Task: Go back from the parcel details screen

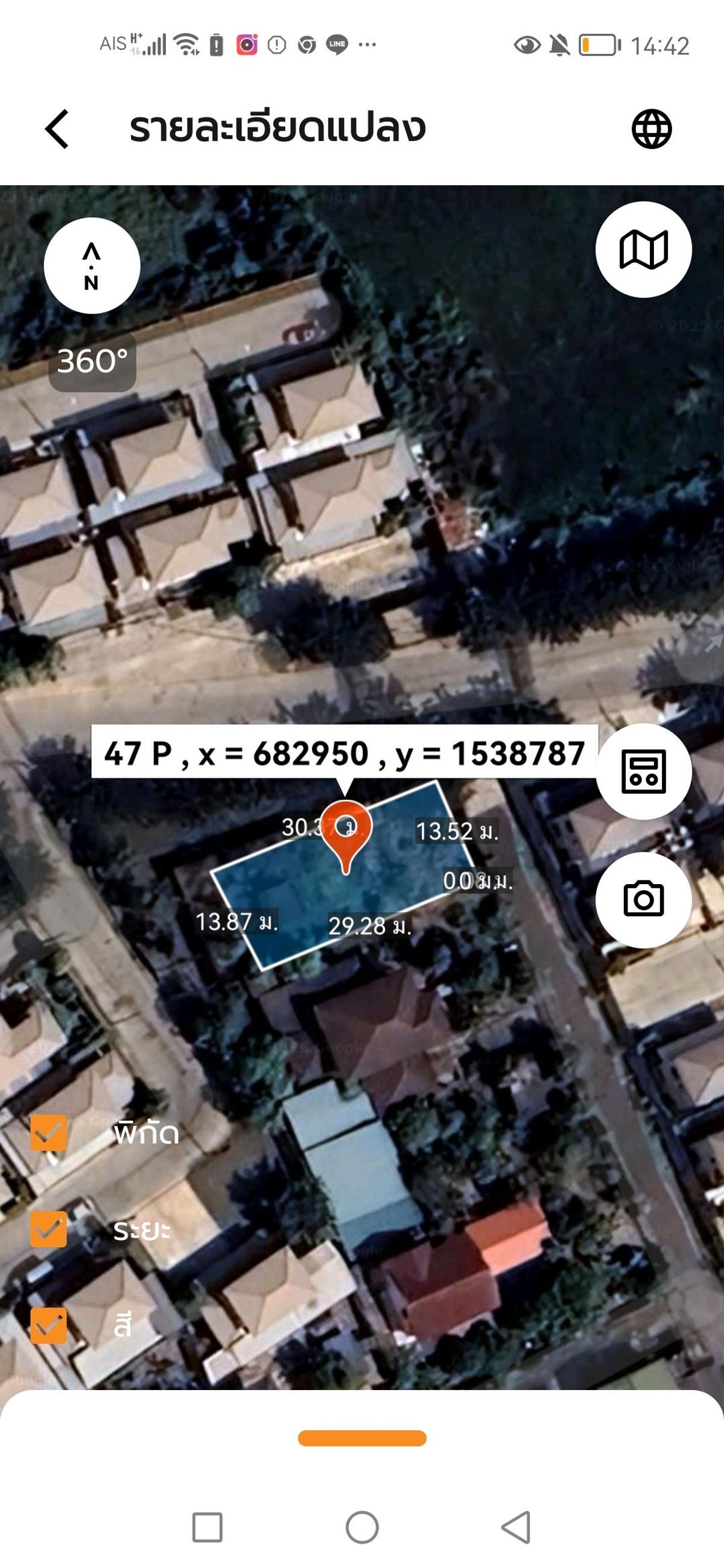Action: tap(57, 129)
